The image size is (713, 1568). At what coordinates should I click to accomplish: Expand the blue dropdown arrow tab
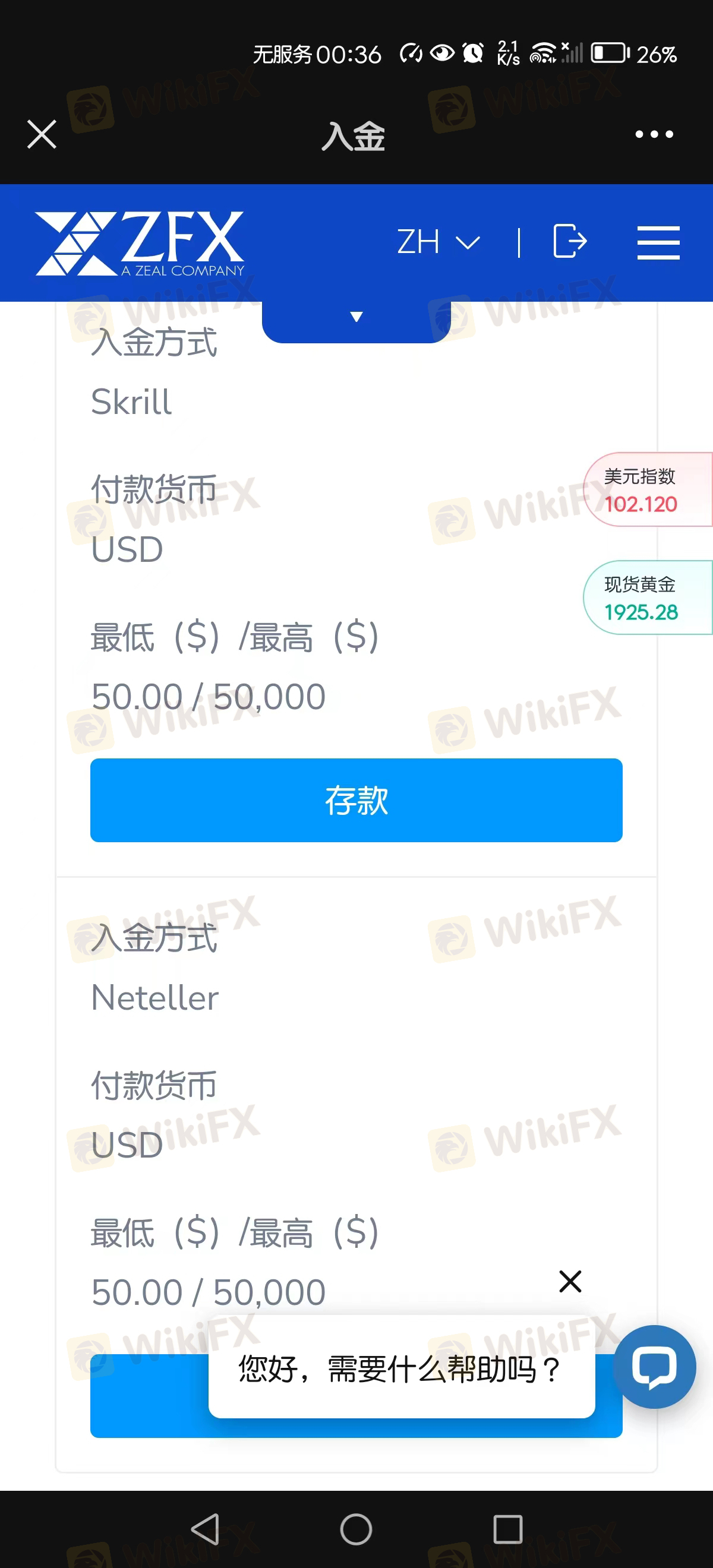pyautogui.click(x=356, y=318)
